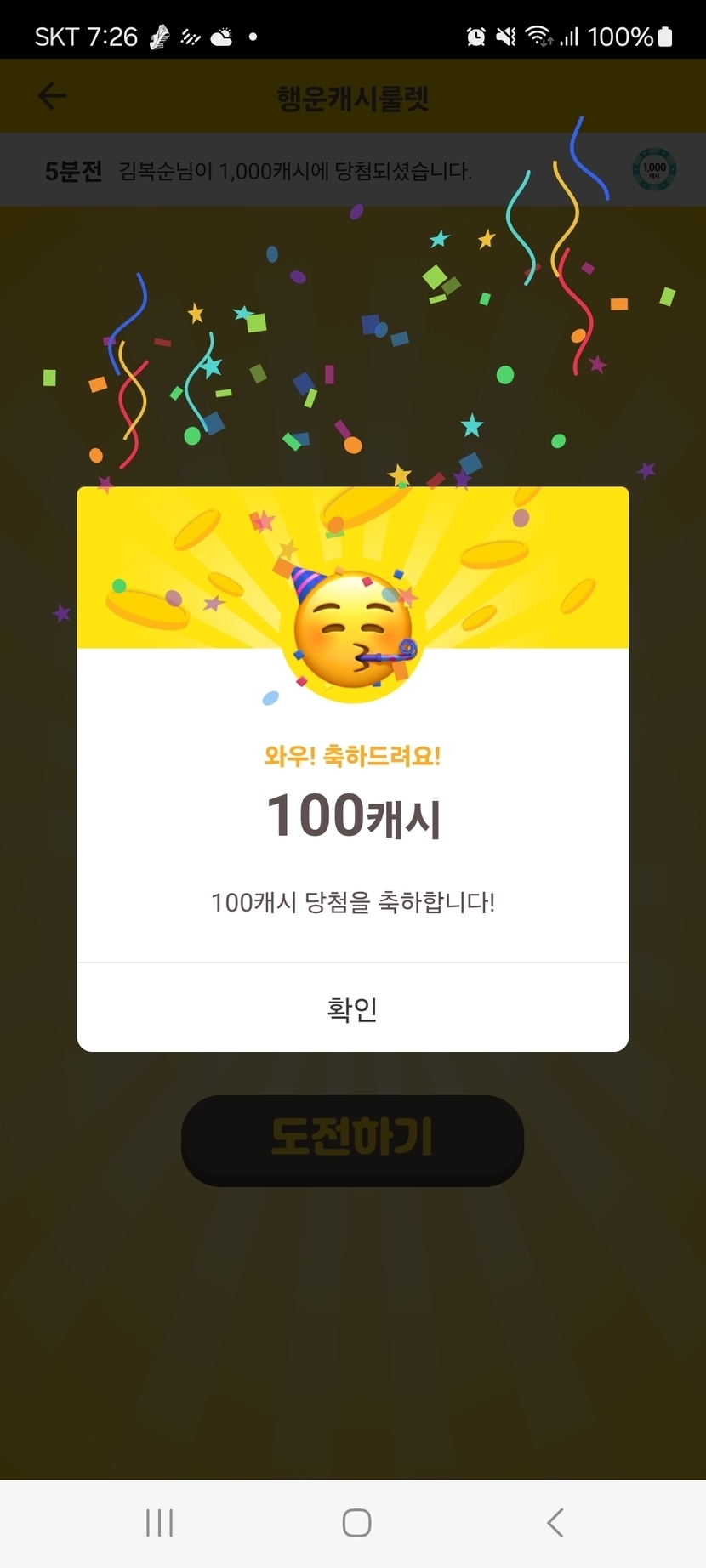Go to the system home screen
The width and height of the screenshot is (706, 1568).
(356, 1523)
